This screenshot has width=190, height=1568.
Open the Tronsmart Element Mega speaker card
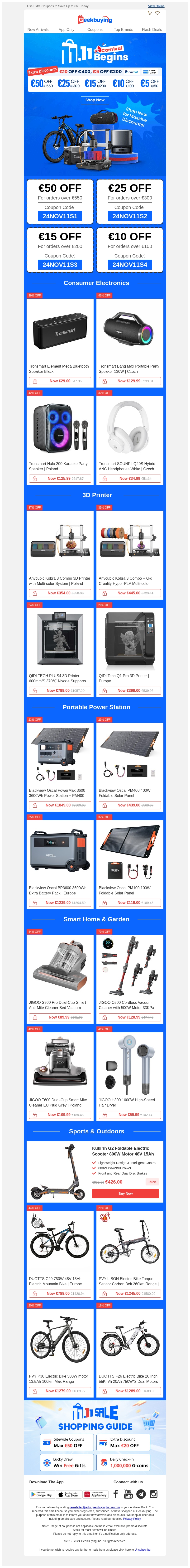(x=60, y=341)
